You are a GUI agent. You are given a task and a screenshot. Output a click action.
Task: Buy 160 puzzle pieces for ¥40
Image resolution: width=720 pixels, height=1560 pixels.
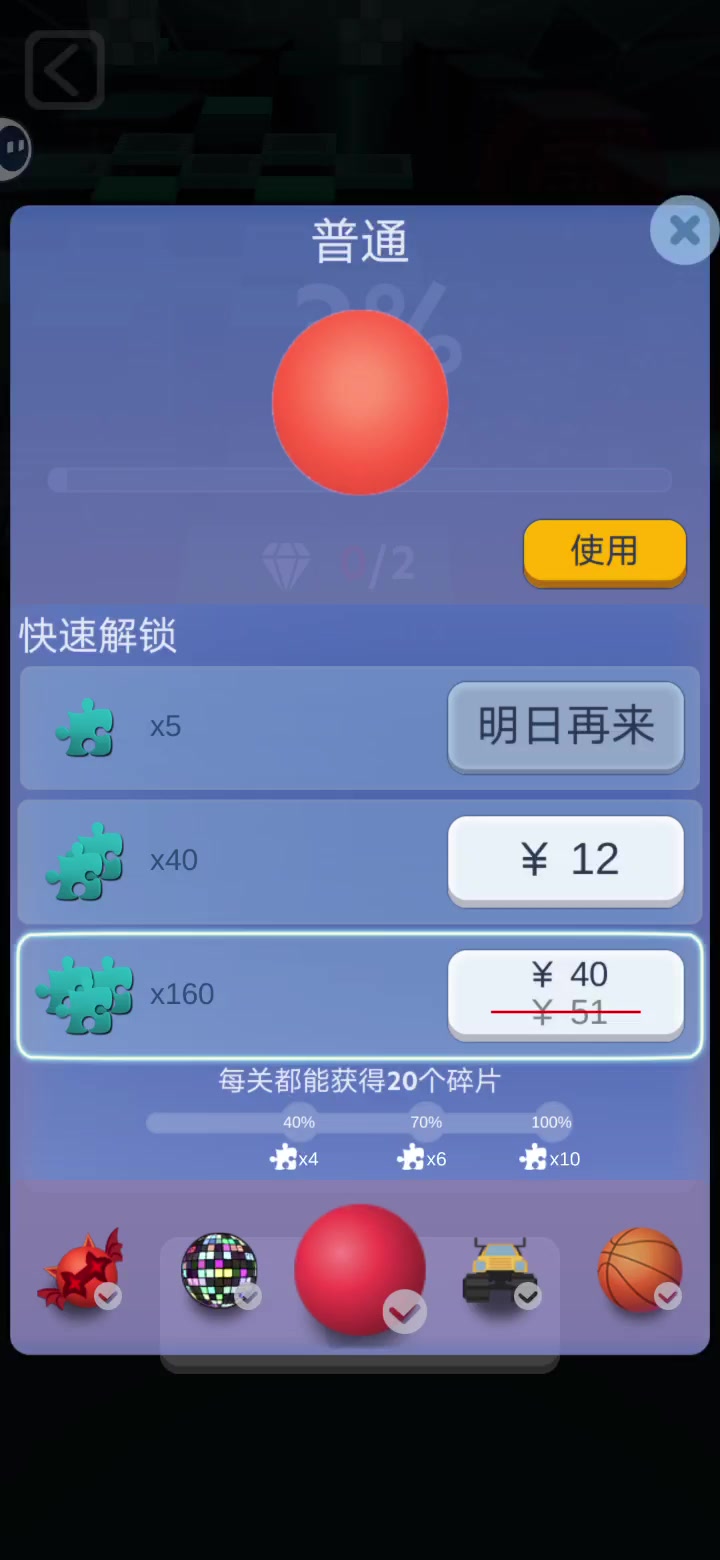point(566,994)
